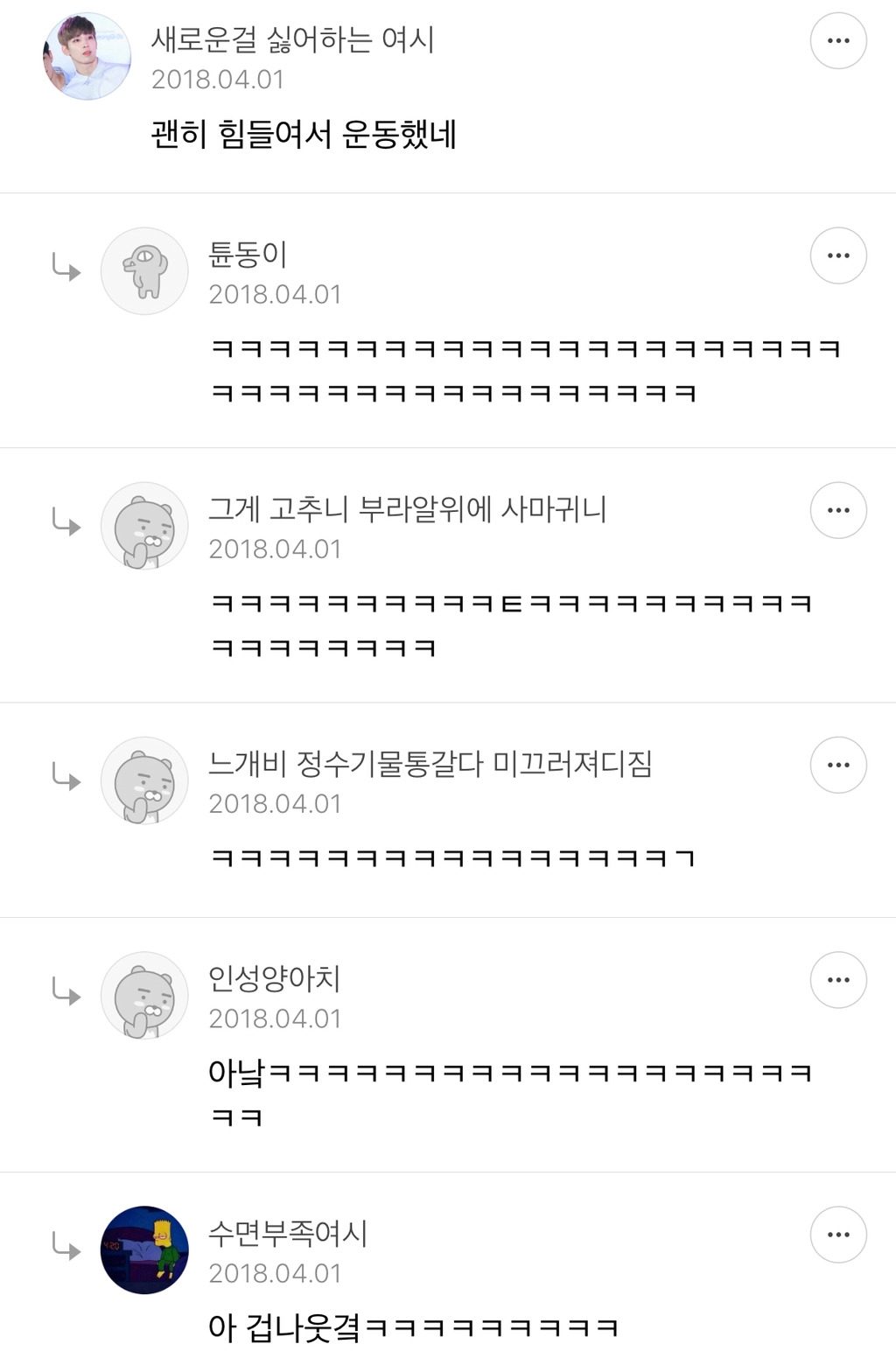View 인성양아치's profile avatar

(144, 996)
